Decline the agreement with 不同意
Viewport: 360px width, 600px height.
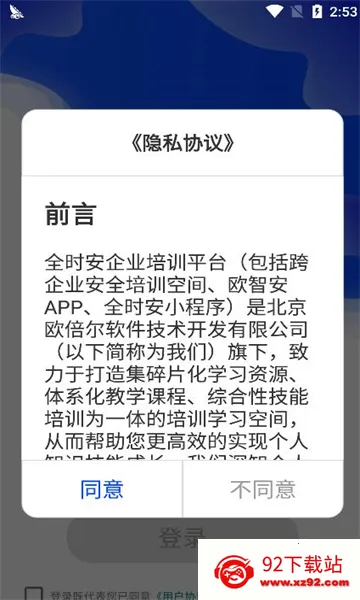tap(263, 489)
